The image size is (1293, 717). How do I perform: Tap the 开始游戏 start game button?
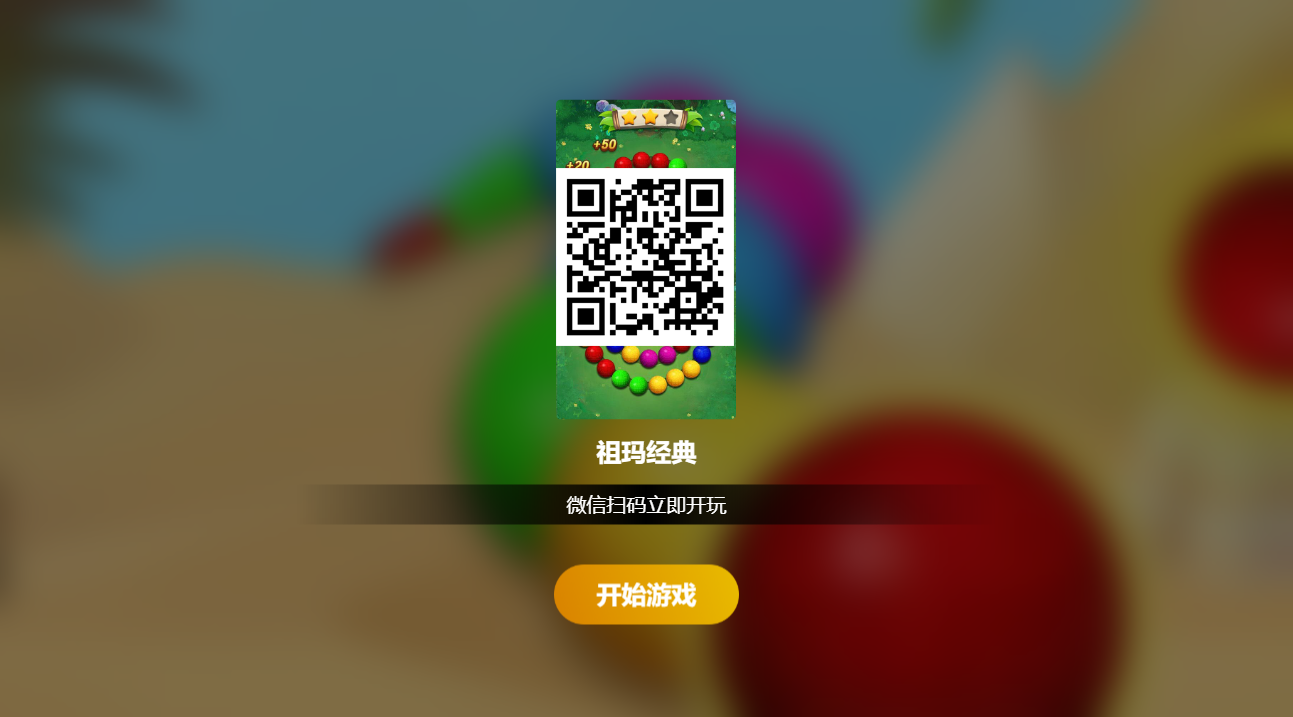point(646,594)
